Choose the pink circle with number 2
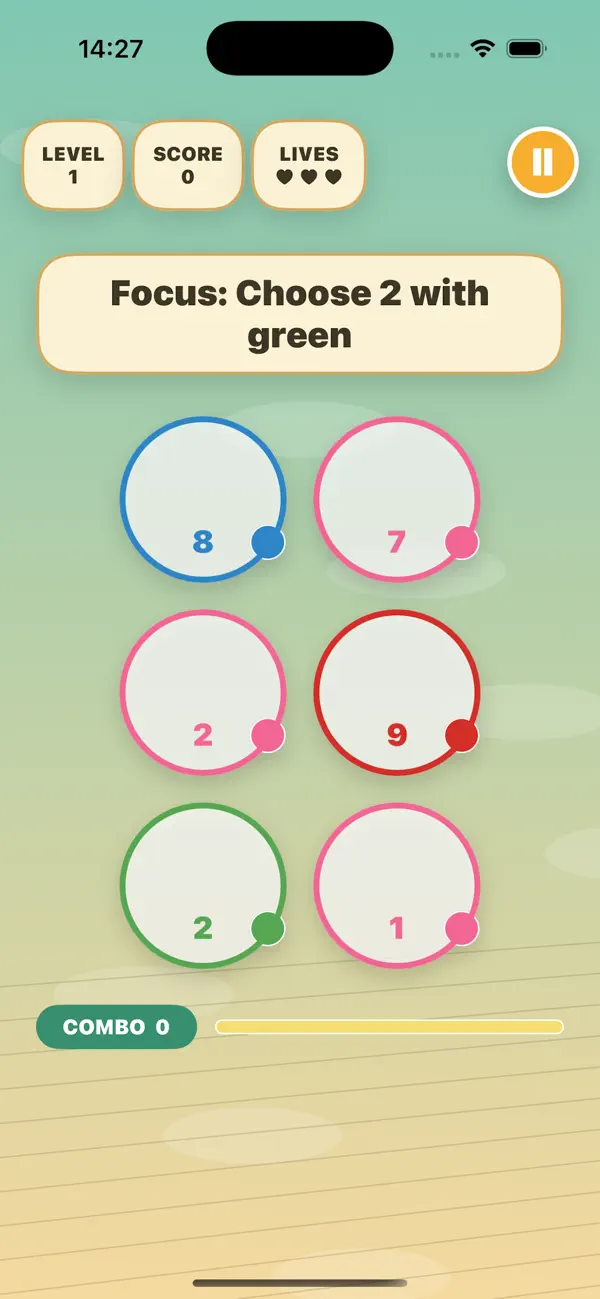This screenshot has height=1299, width=600. 203,692
